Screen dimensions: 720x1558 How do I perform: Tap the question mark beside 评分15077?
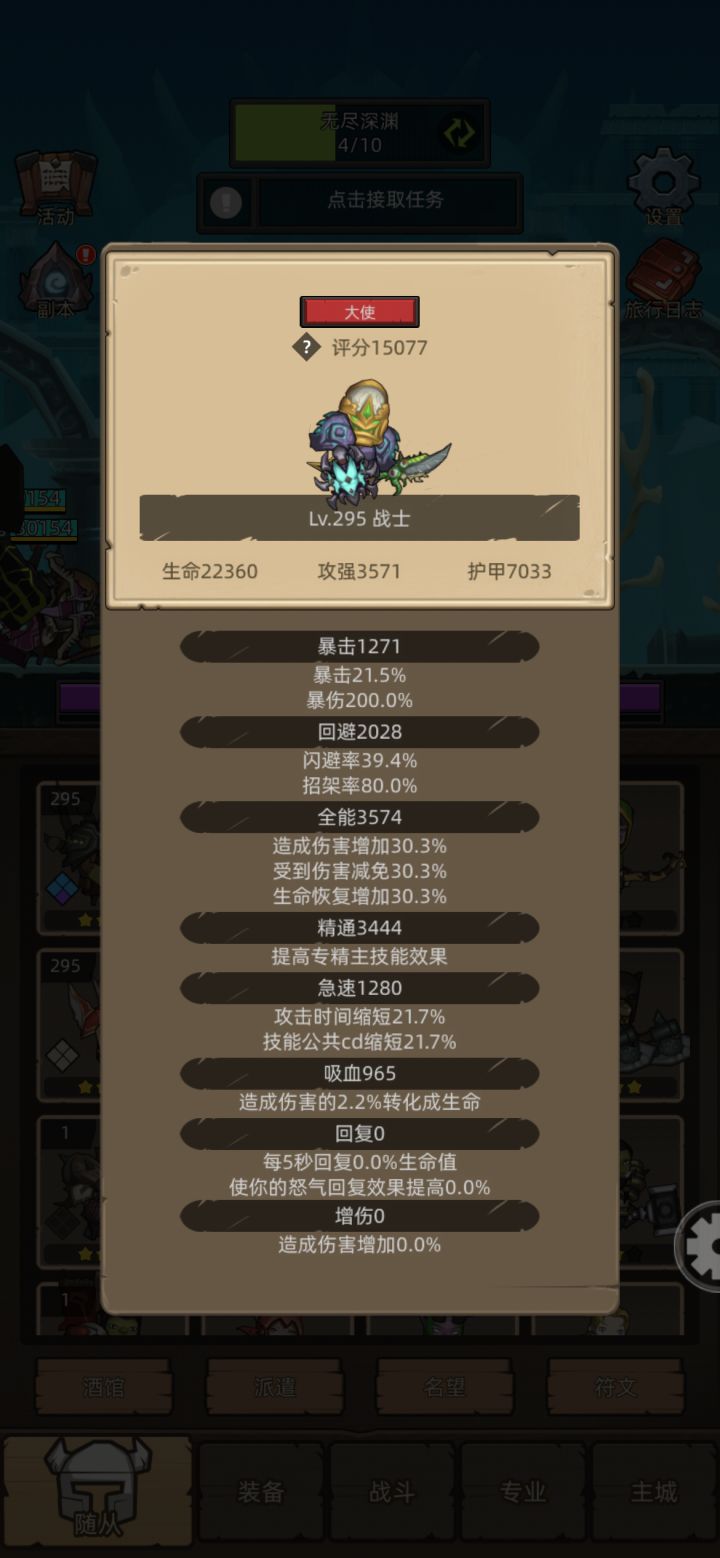click(307, 348)
